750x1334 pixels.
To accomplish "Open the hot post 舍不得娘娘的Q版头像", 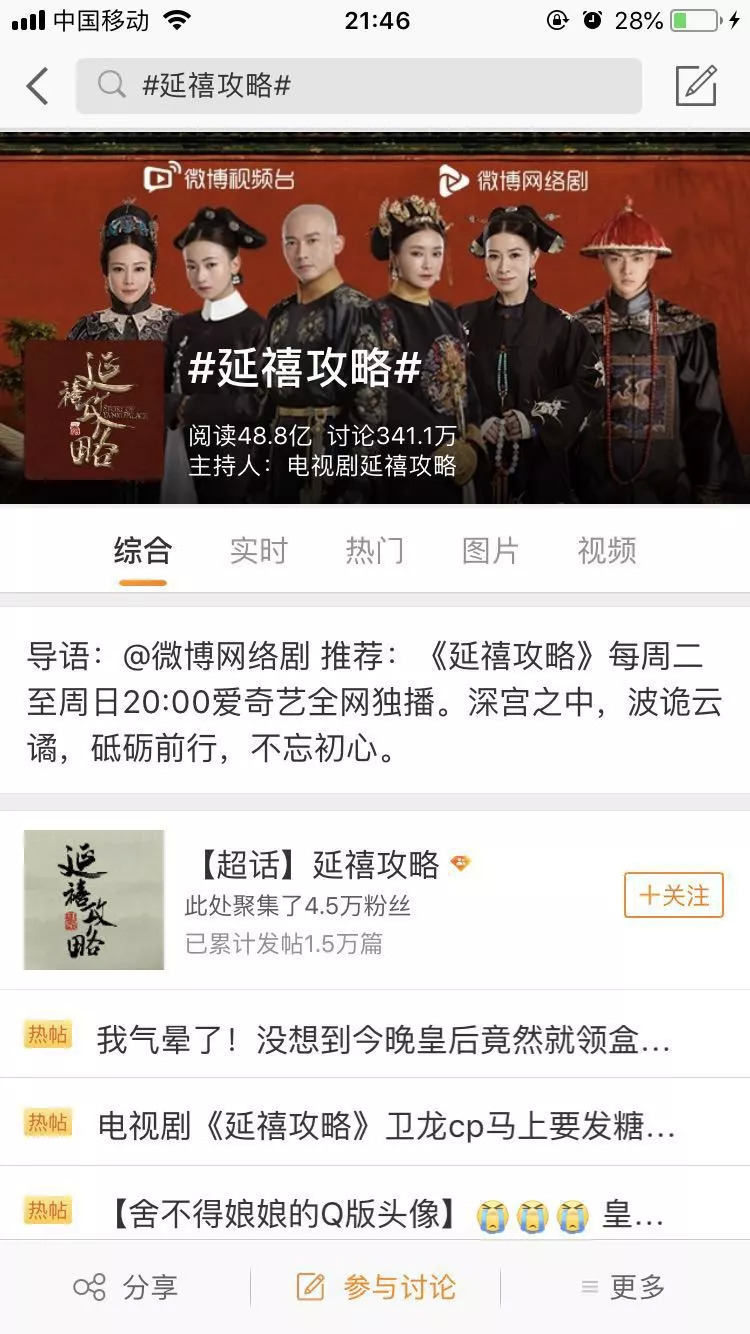I will (x=385, y=1214).
